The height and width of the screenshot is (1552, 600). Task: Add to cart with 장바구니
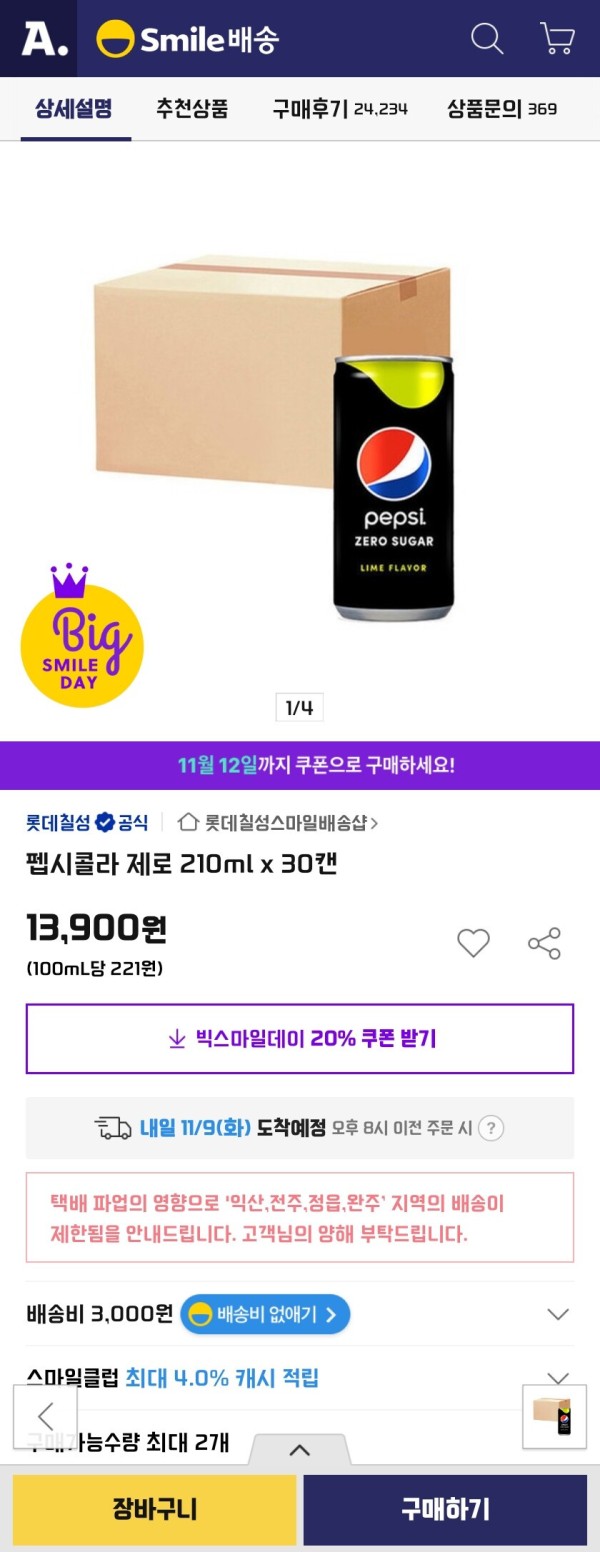point(154,1509)
